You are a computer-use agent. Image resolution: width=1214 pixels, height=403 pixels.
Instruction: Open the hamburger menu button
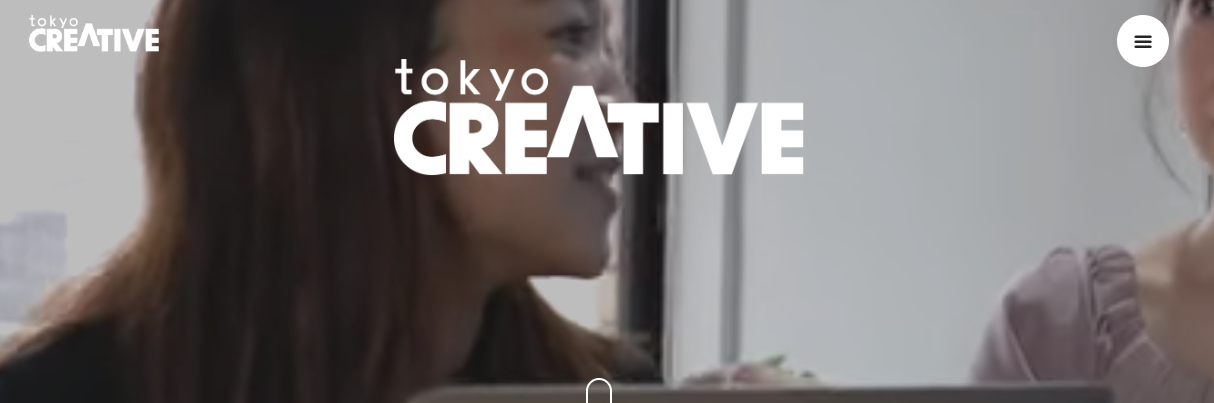(1142, 41)
